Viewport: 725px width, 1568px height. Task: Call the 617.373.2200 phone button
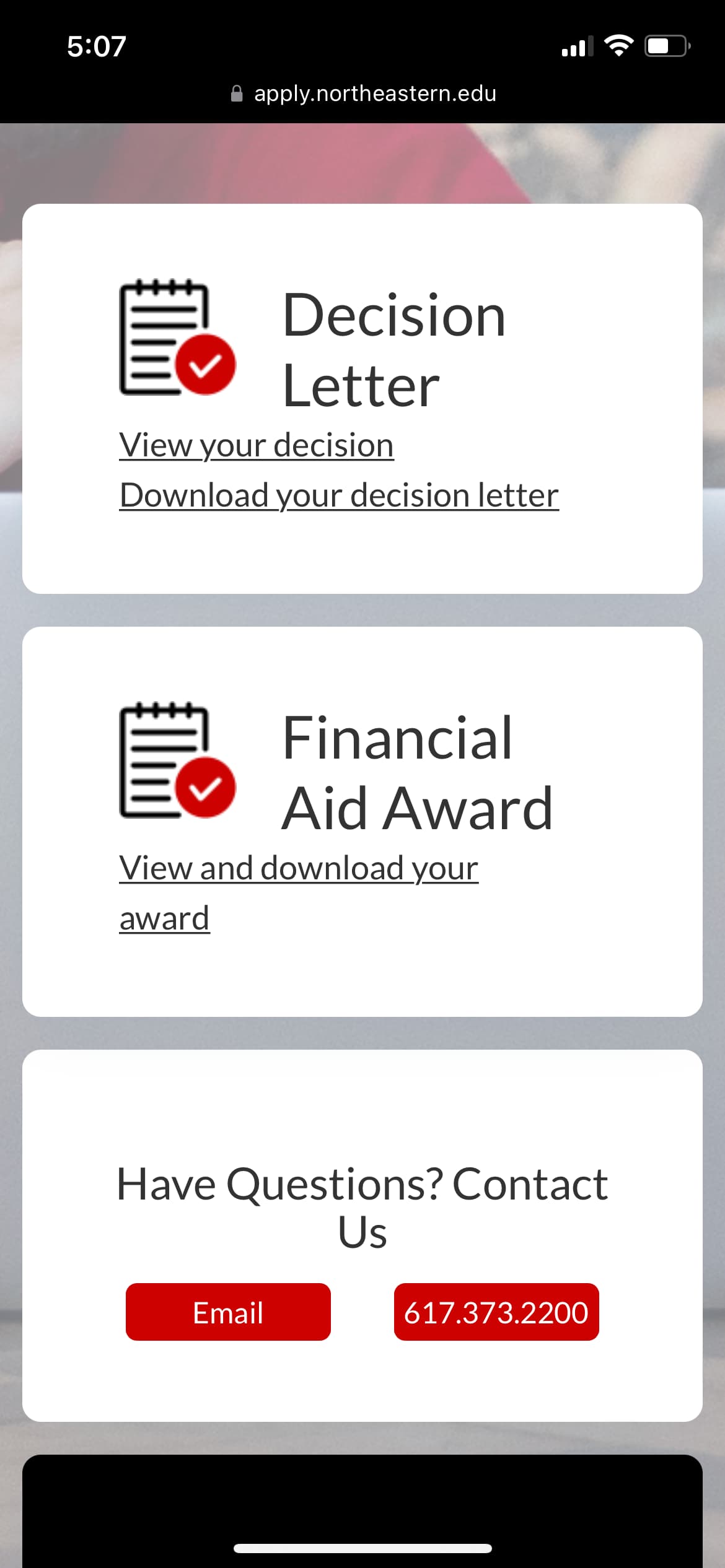tap(496, 1312)
